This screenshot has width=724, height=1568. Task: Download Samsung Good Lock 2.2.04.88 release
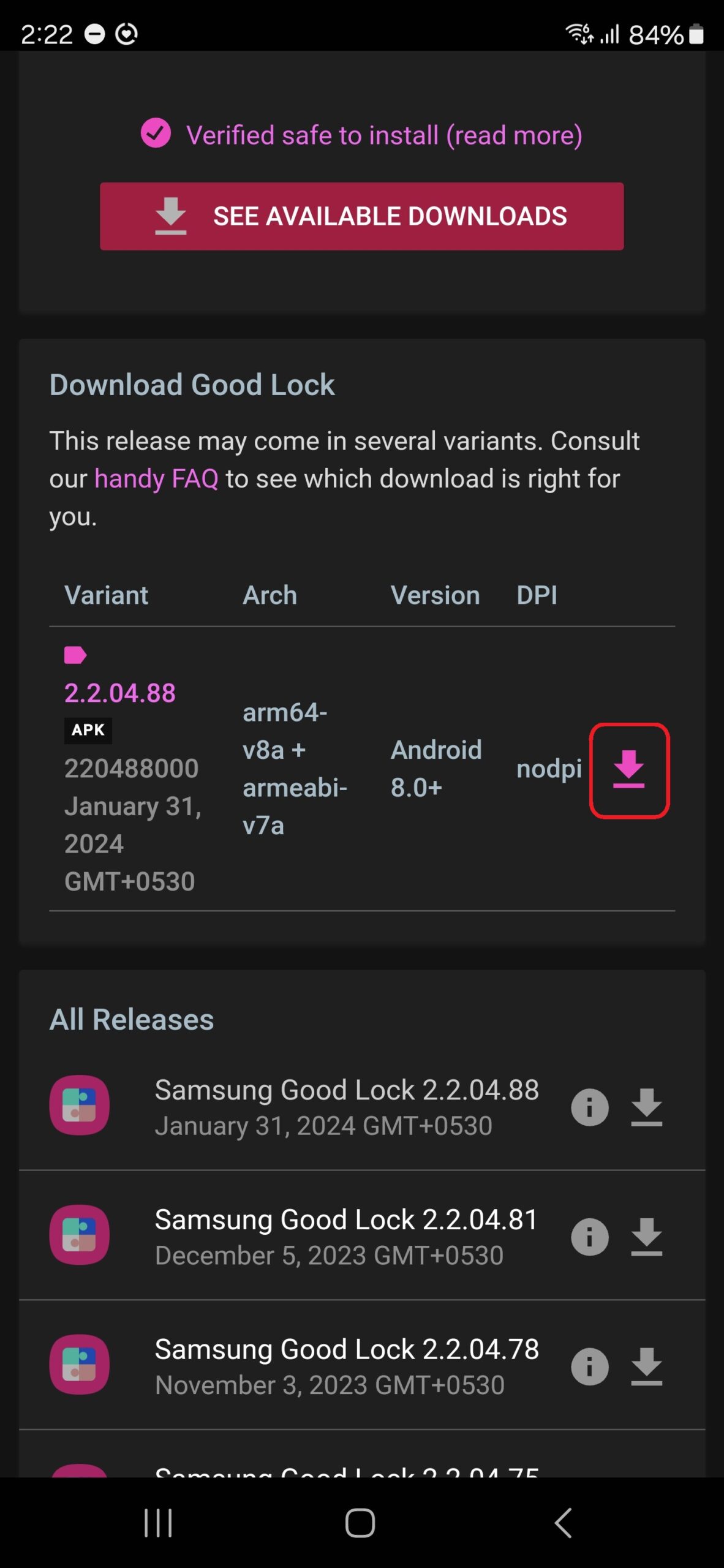(x=646, y=1107)
